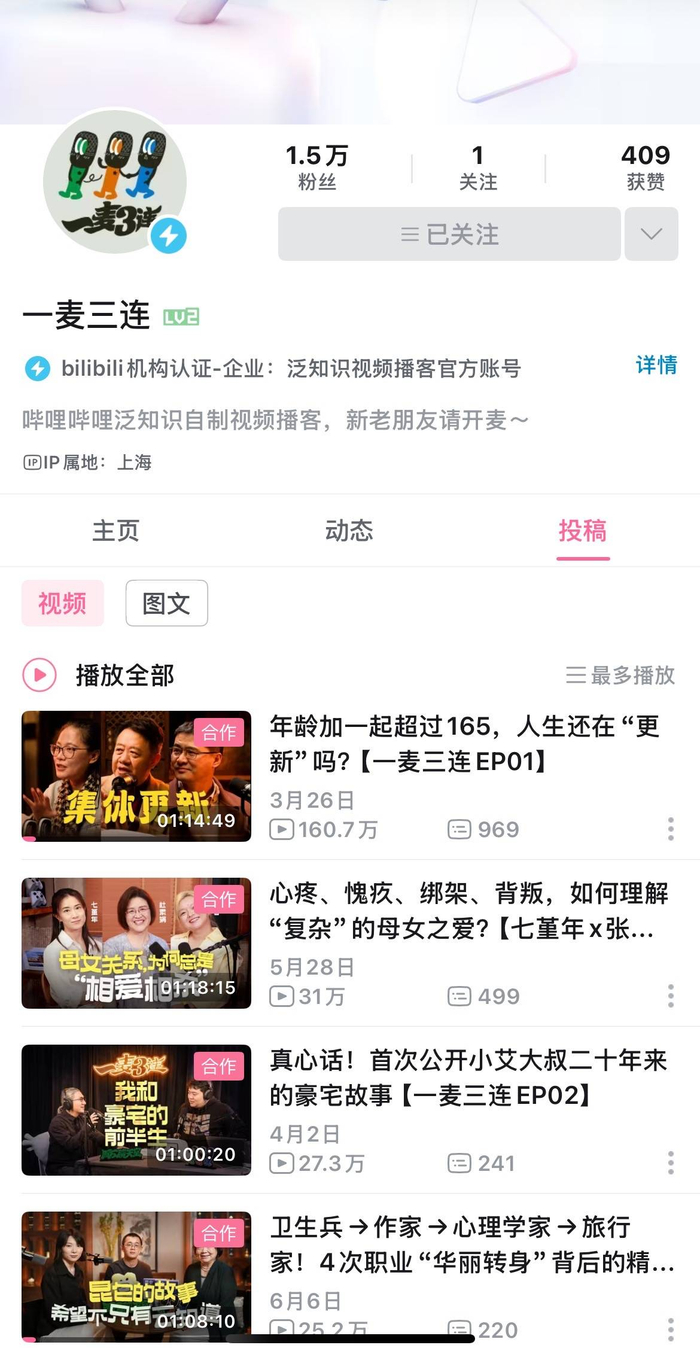Select the 图文 filter chip
Screen dimensions: 700x1348
166,603
